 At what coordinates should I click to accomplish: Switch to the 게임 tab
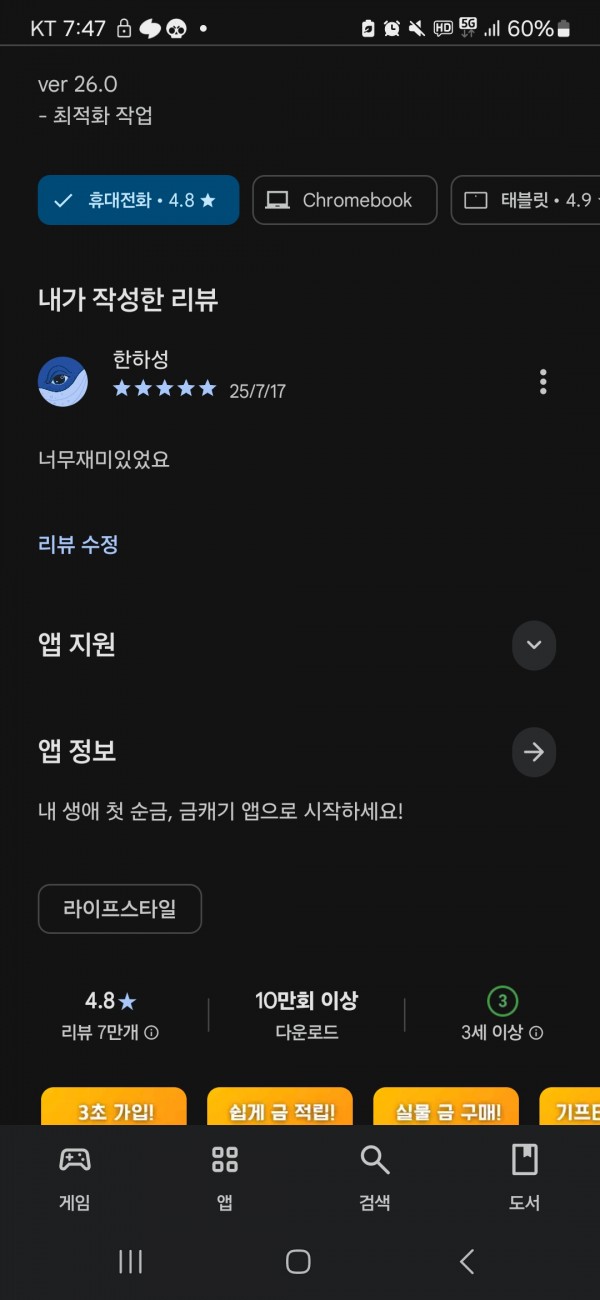pyautogui.click(x=75, y=1178)
